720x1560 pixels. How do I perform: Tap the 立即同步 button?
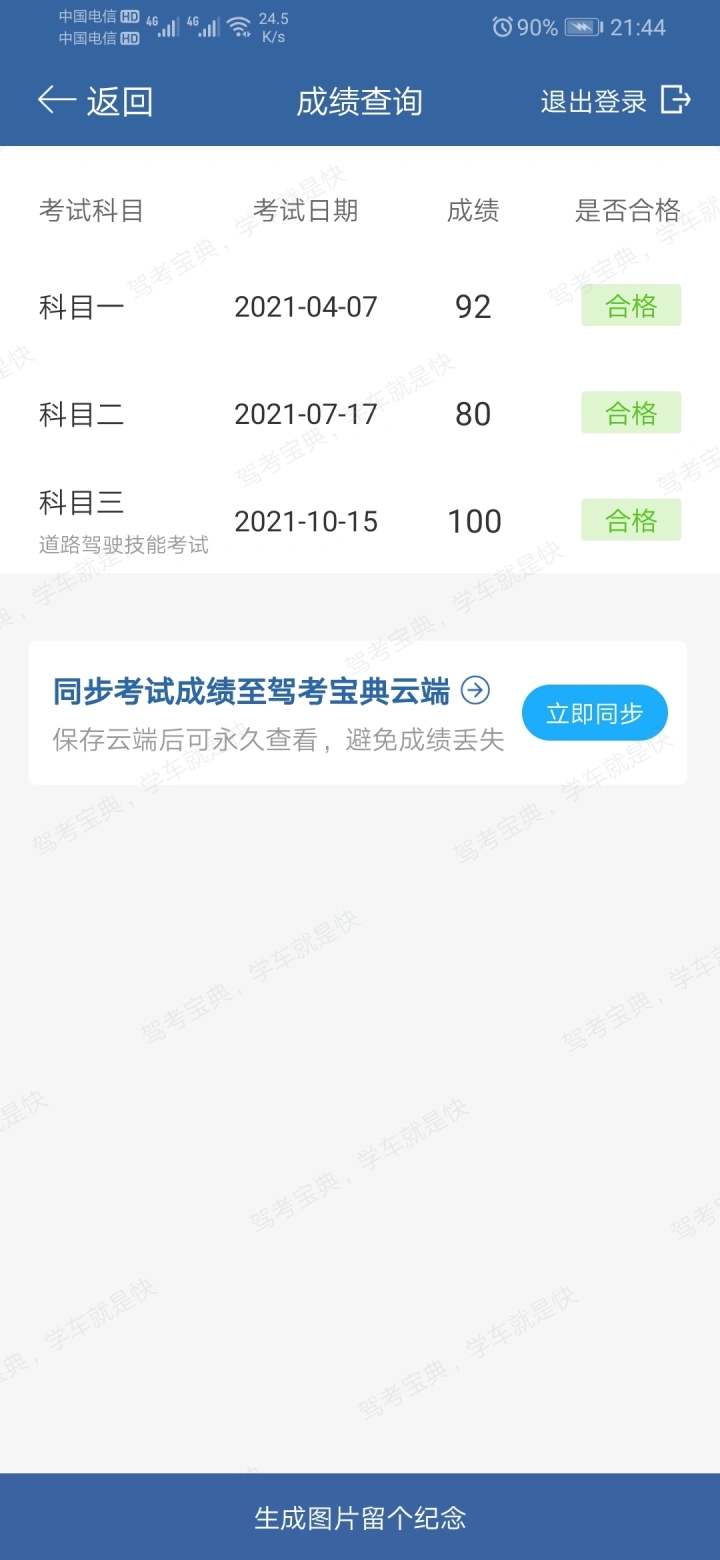[x=595, y=713]
